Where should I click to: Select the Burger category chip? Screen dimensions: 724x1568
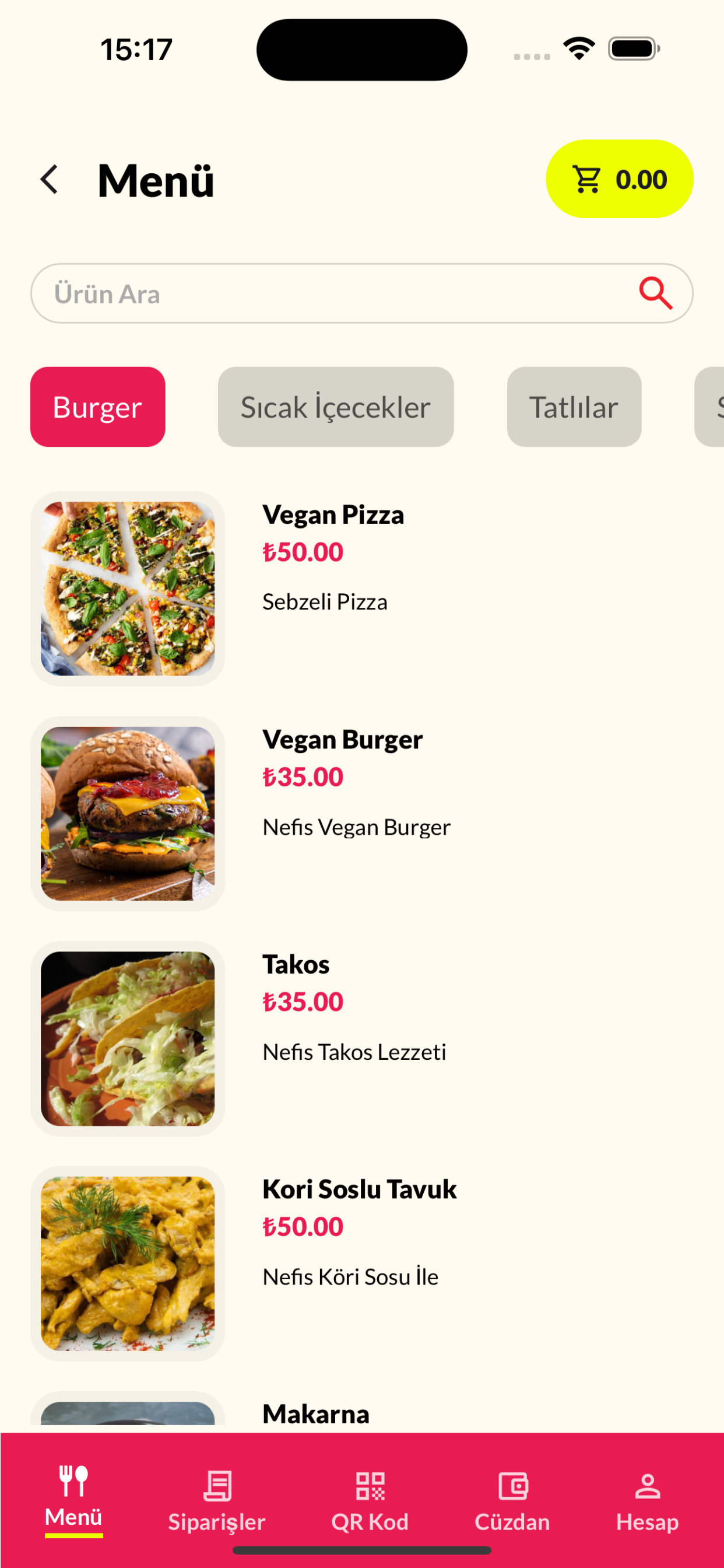[x=97, y=407]
